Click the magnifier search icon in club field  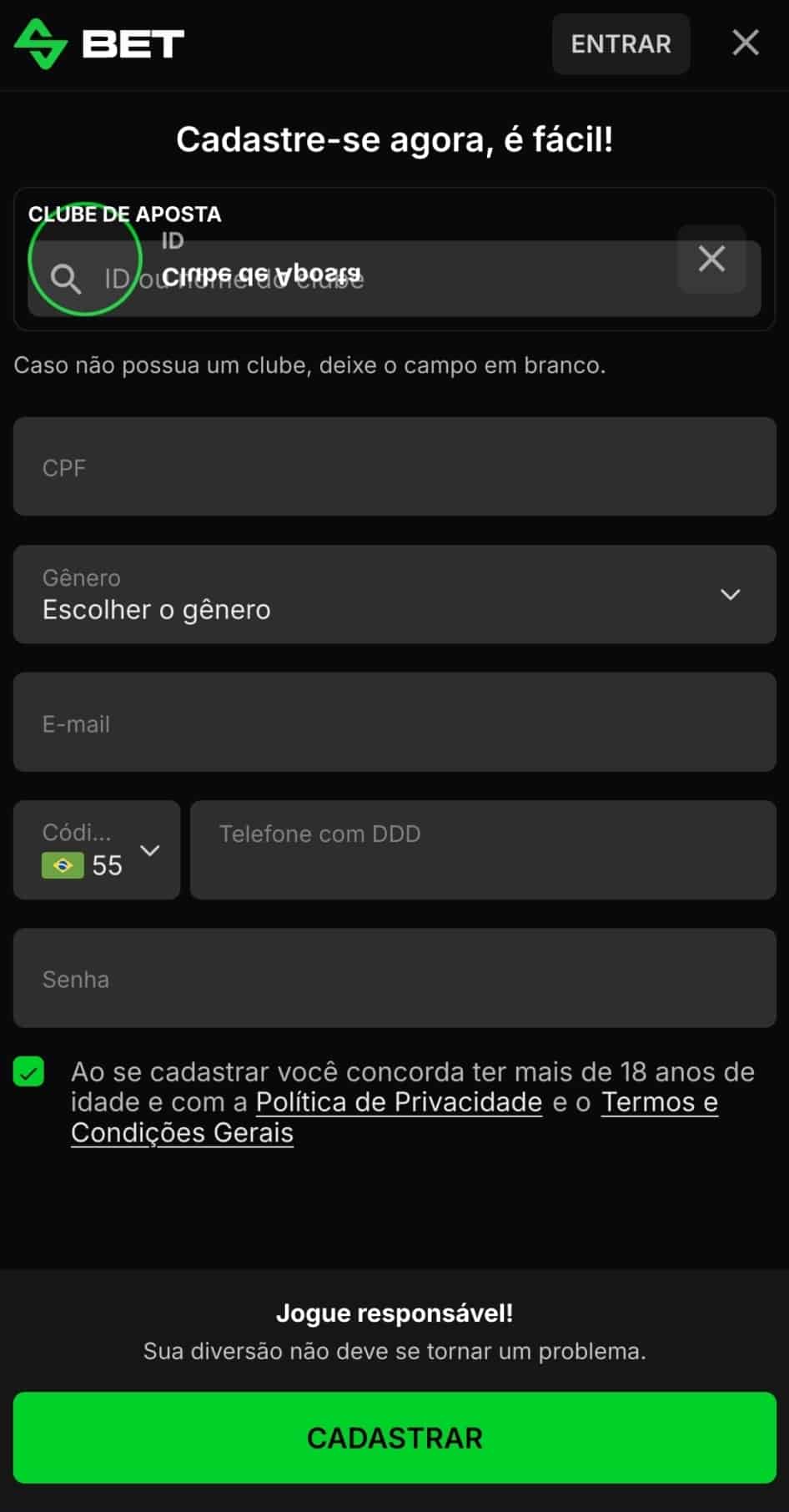coord(65,280)
